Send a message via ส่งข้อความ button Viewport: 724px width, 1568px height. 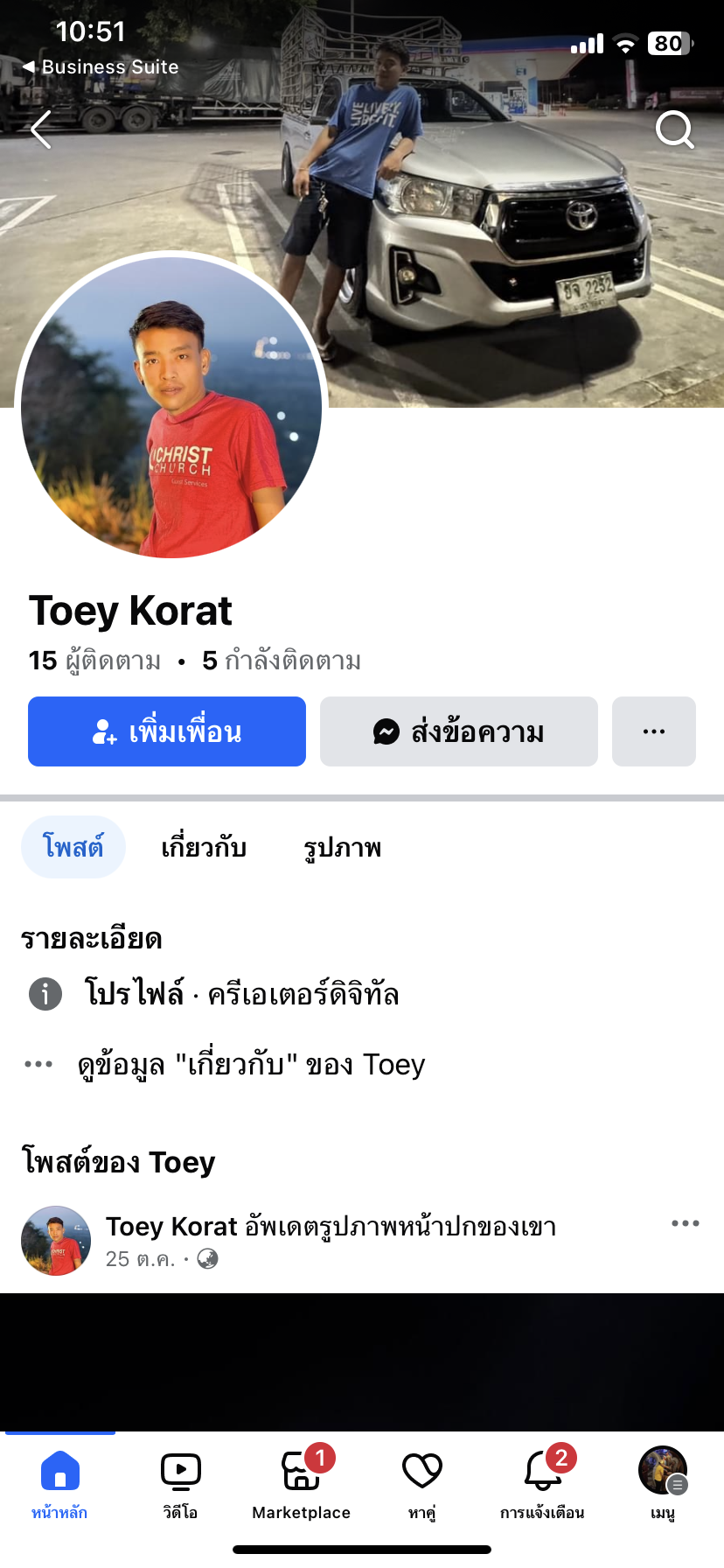459,731
